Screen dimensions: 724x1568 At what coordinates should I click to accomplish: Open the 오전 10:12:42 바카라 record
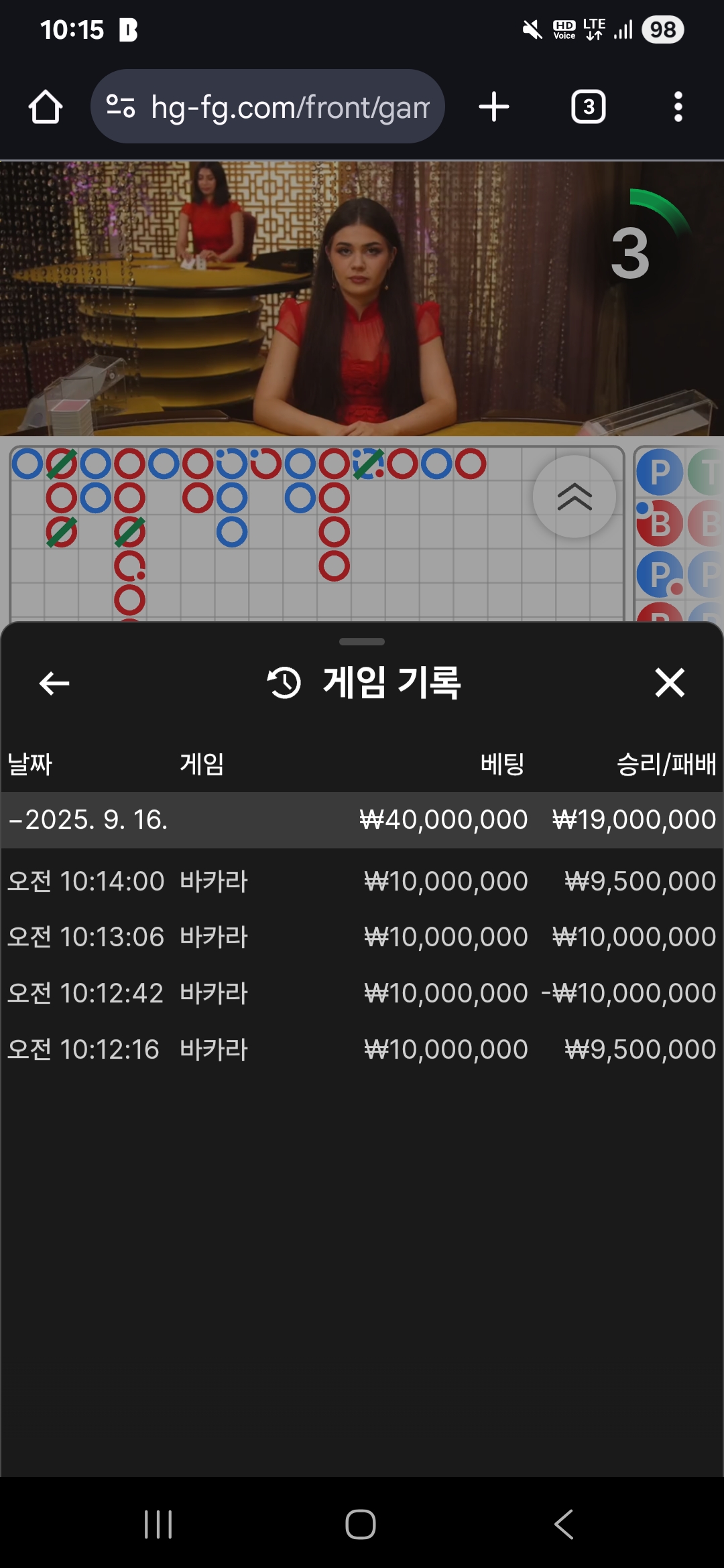pyautogui.click(x=362, y=993)
